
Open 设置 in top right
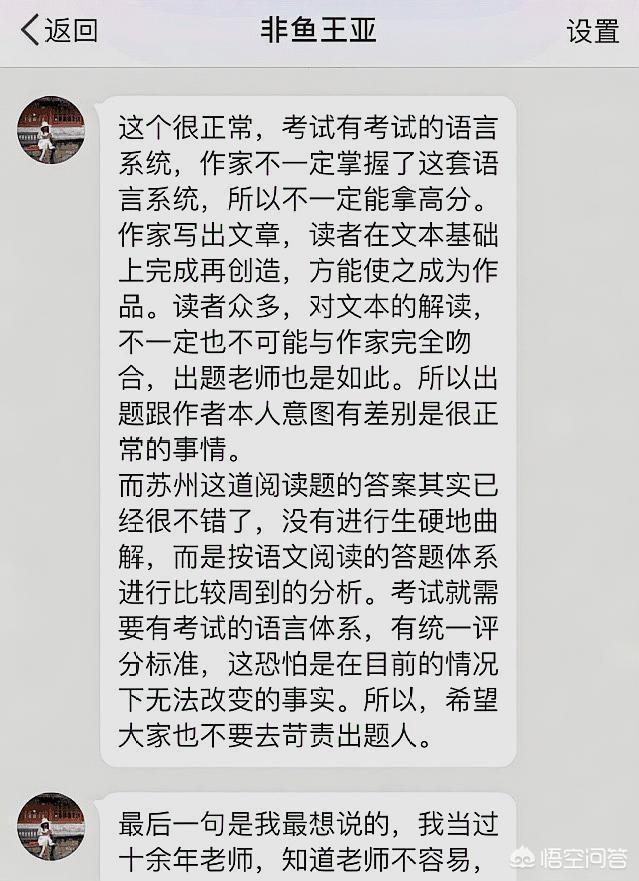tap(593, 31)
